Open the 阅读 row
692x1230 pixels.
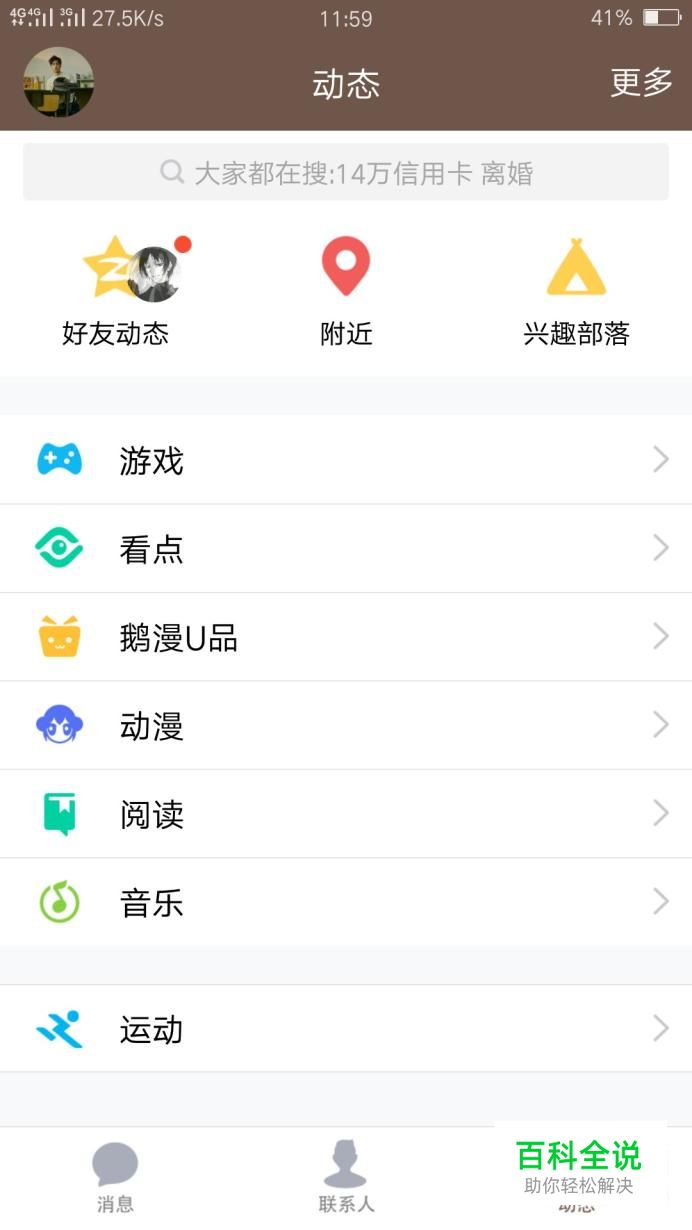346,814
